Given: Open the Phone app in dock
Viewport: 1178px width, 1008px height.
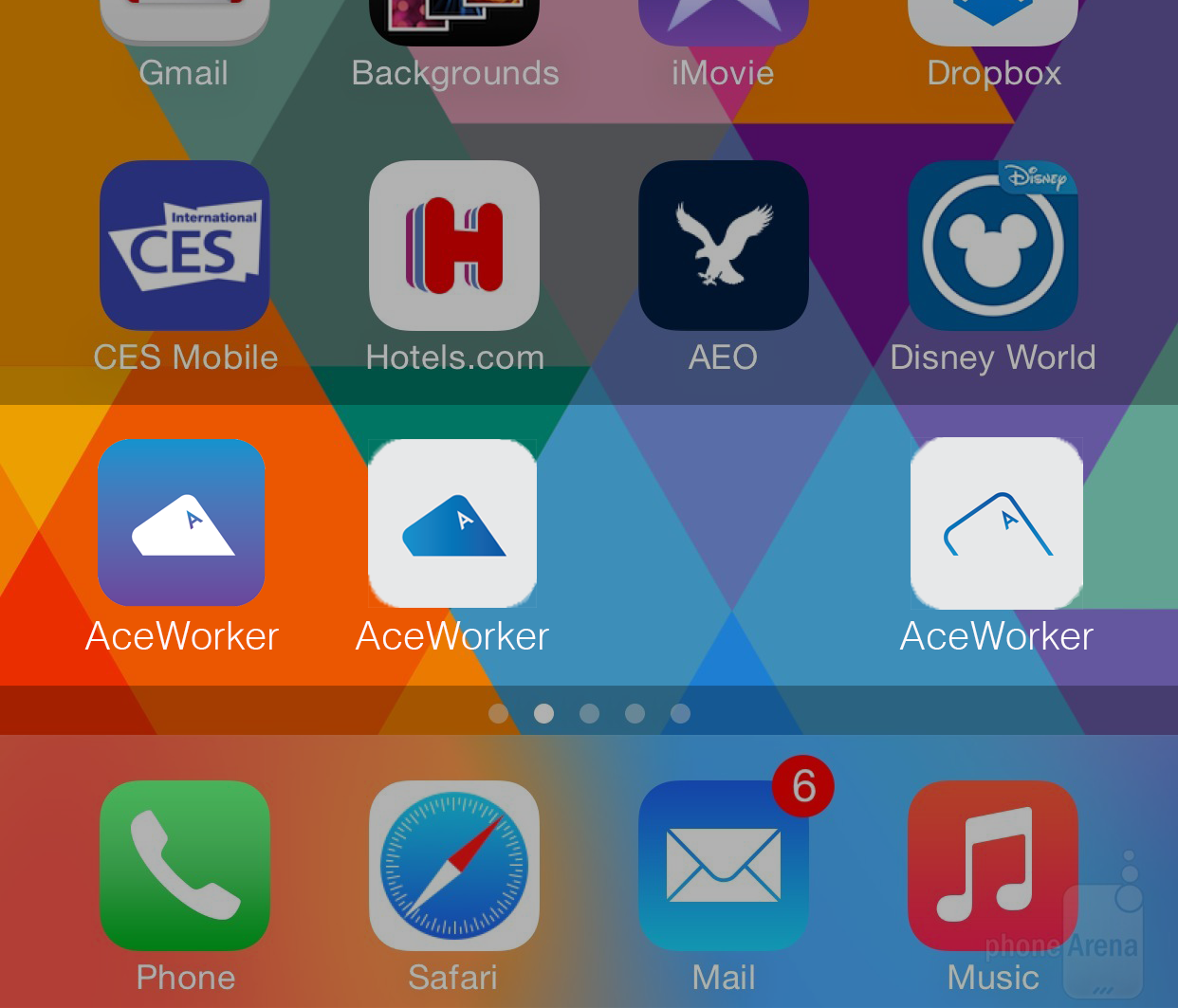Looking at the screenshot, I should point(185,865).
